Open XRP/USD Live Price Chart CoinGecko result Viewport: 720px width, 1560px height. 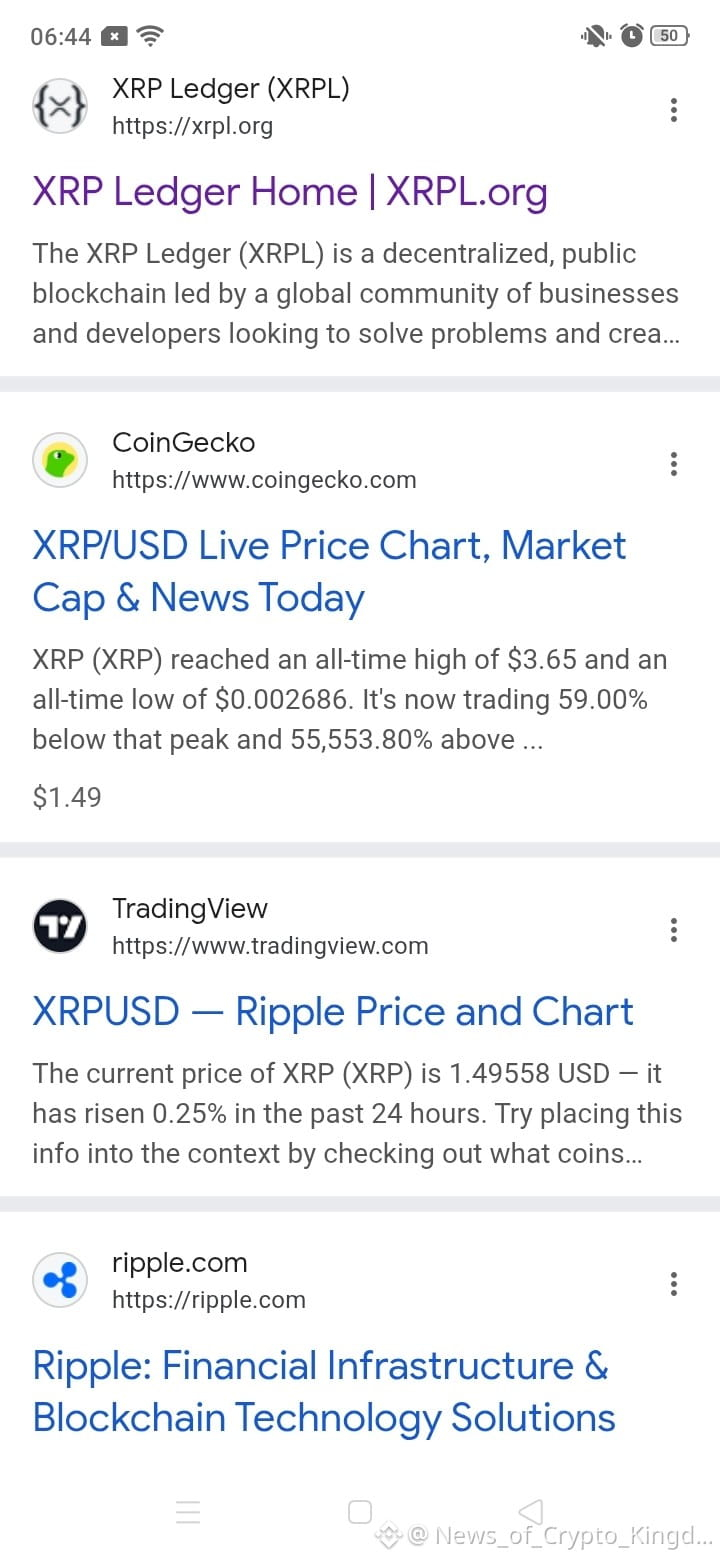tap(330, 571)
